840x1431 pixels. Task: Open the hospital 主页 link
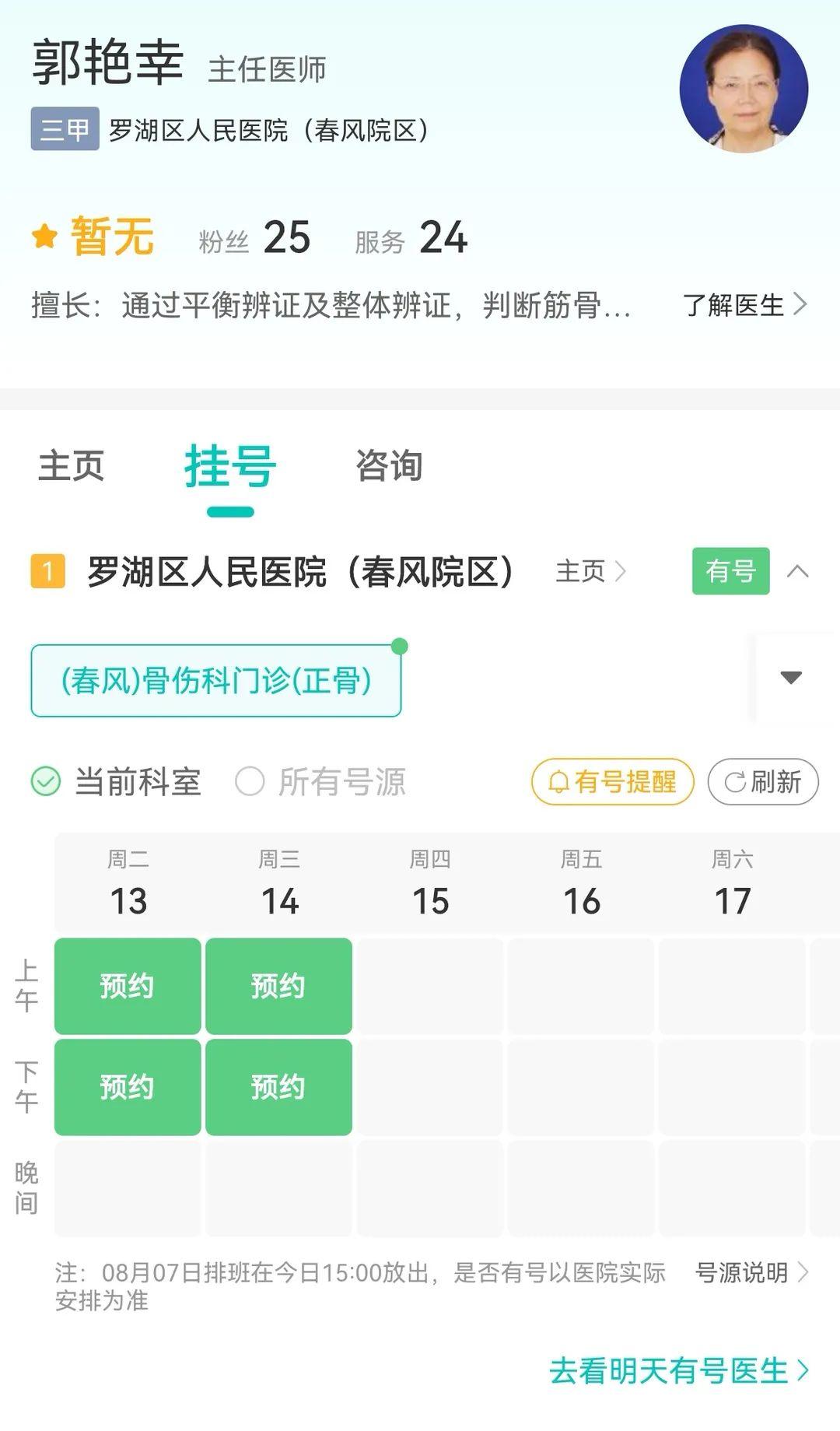click(x=590, y=572)
